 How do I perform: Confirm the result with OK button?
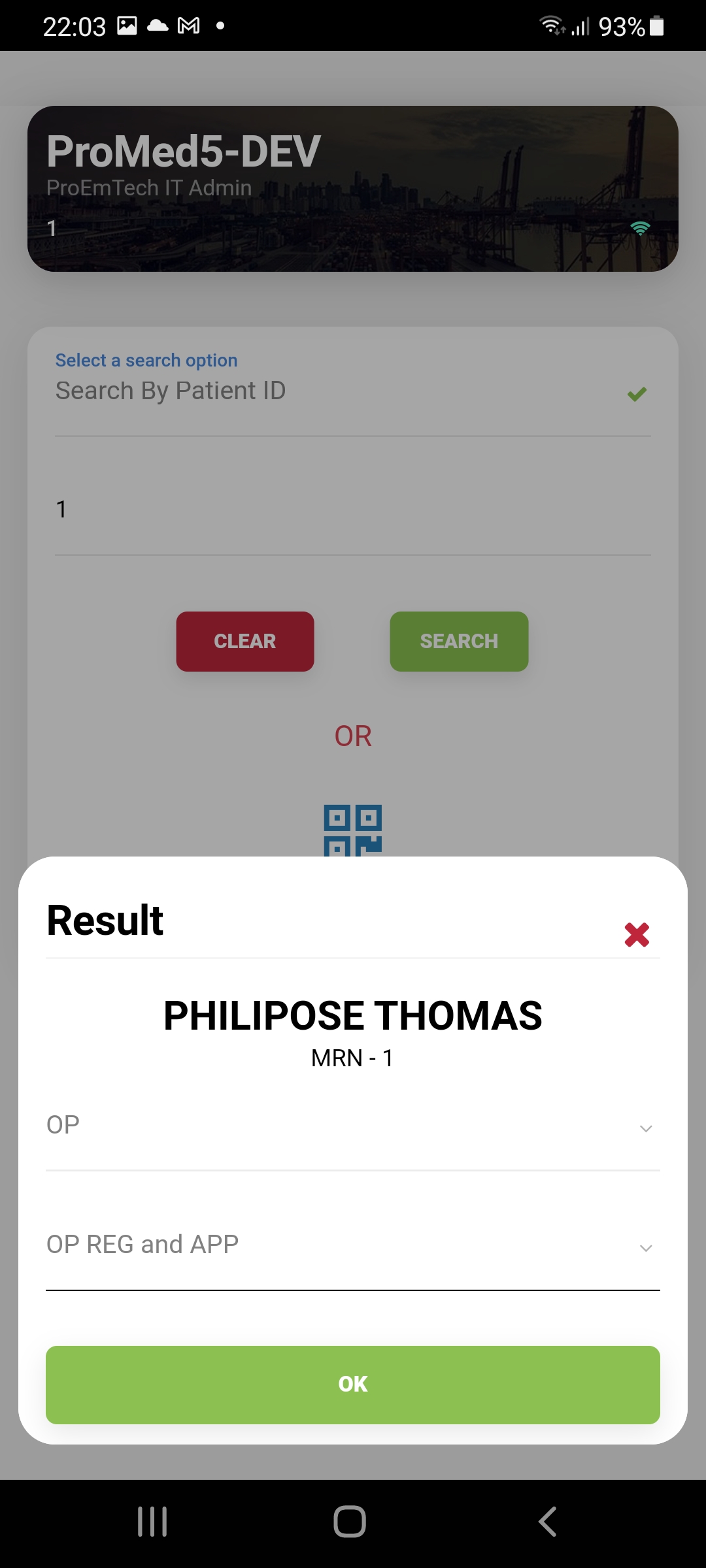coord(353,1384)
